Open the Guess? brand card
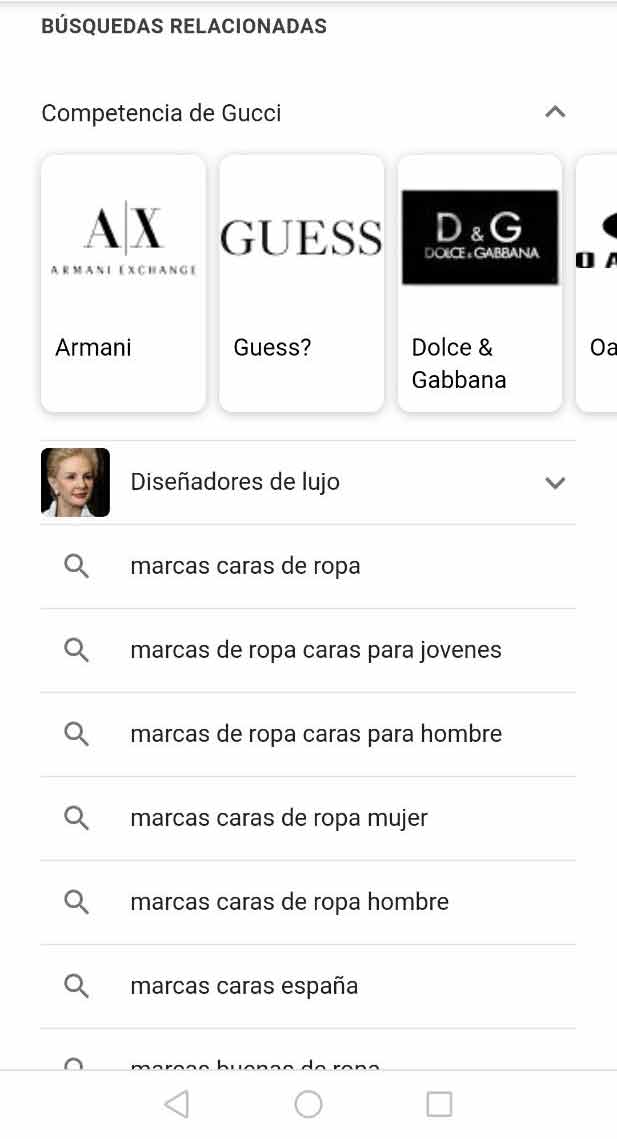 (301, 283)
